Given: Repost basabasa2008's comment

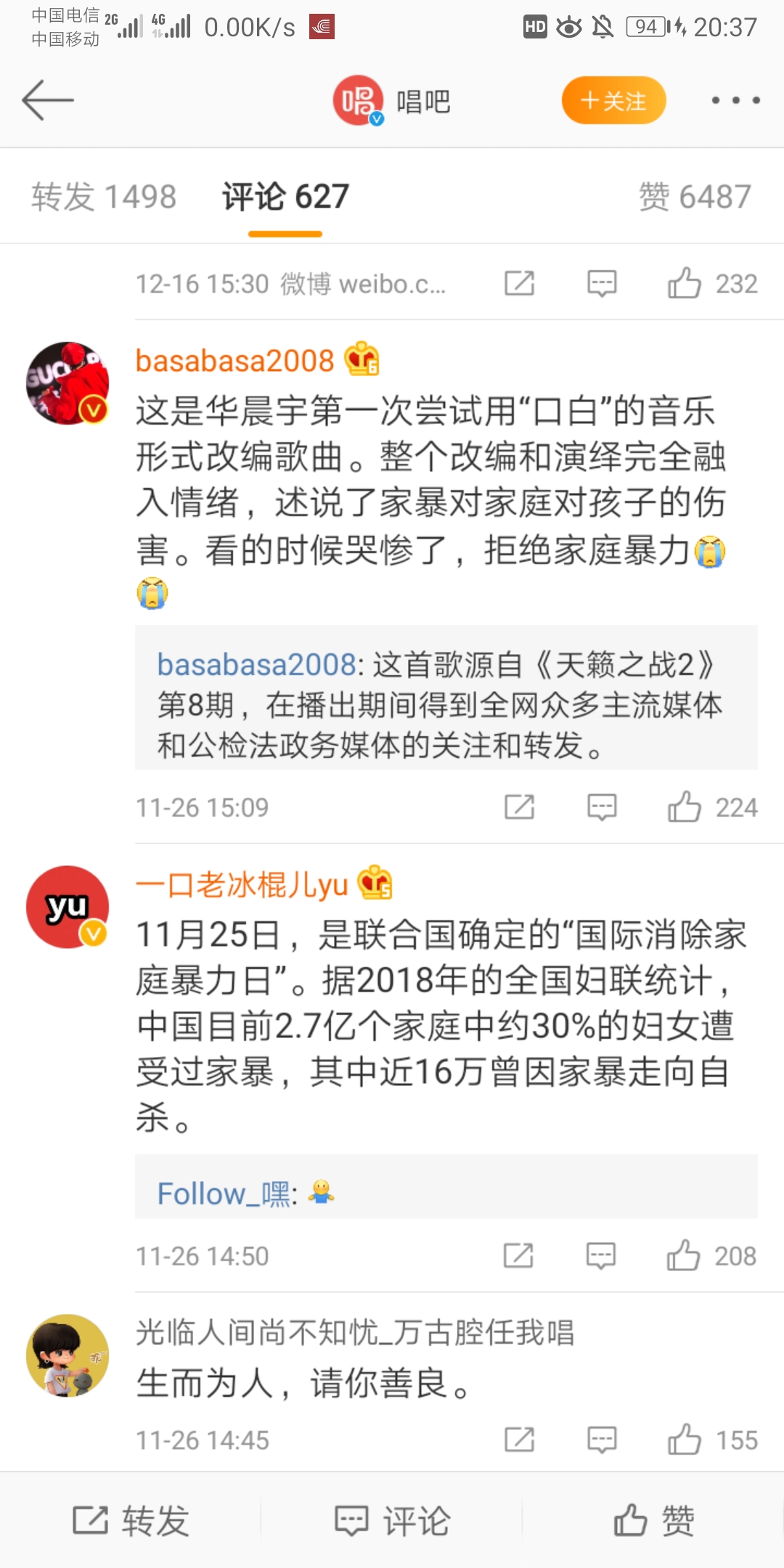Looking at the screenshot, I should (x=520, y=807).
